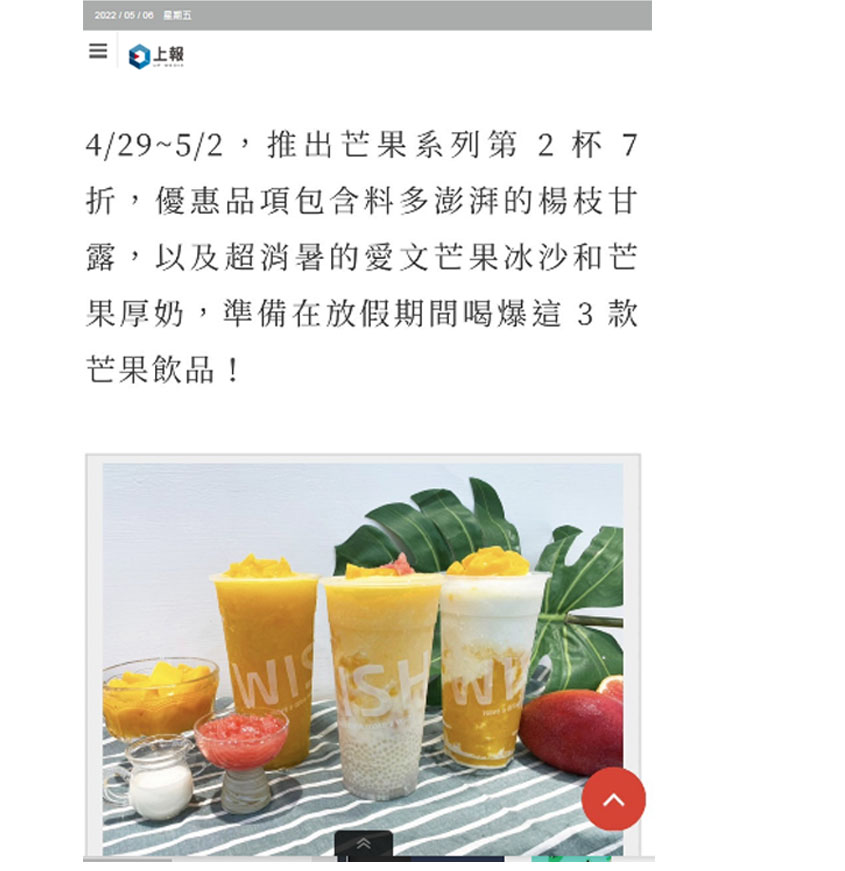Go to 上報 homepage via logo
Viewport: 845px width, 871px height.
[157, 56]
